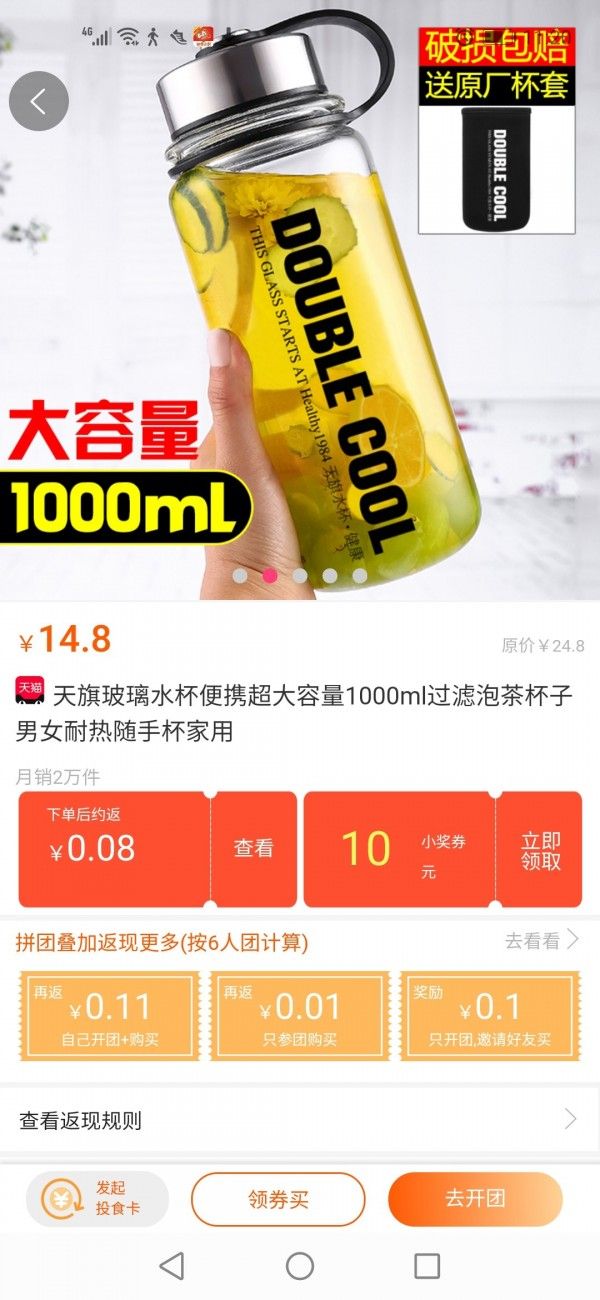Open 去看看 for group cashback details
The width and height of the screenshot is (600, 1300).
pyautogui.click(x=542, y=941)
